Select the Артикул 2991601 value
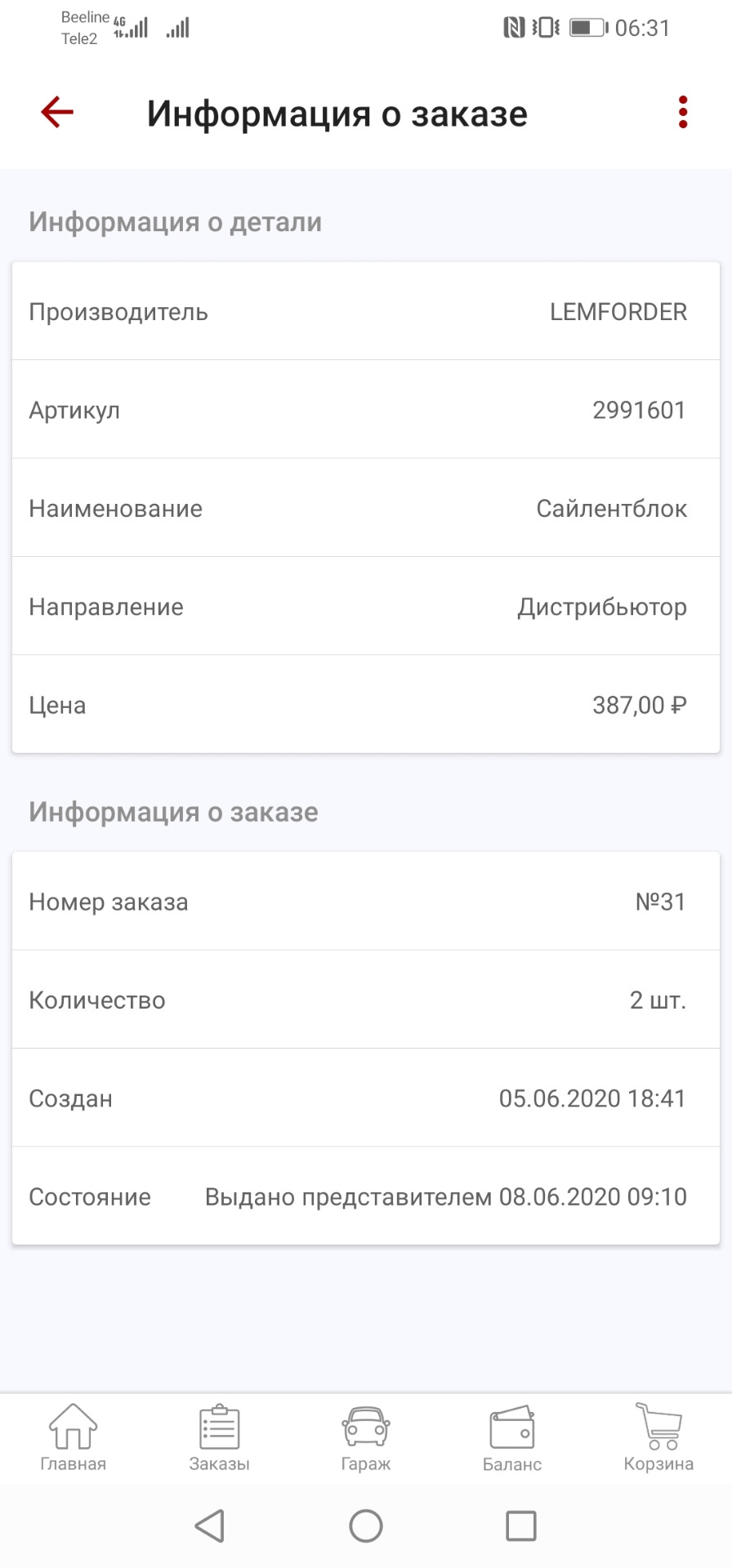The image size is (732, 1568). click(639, 410)
